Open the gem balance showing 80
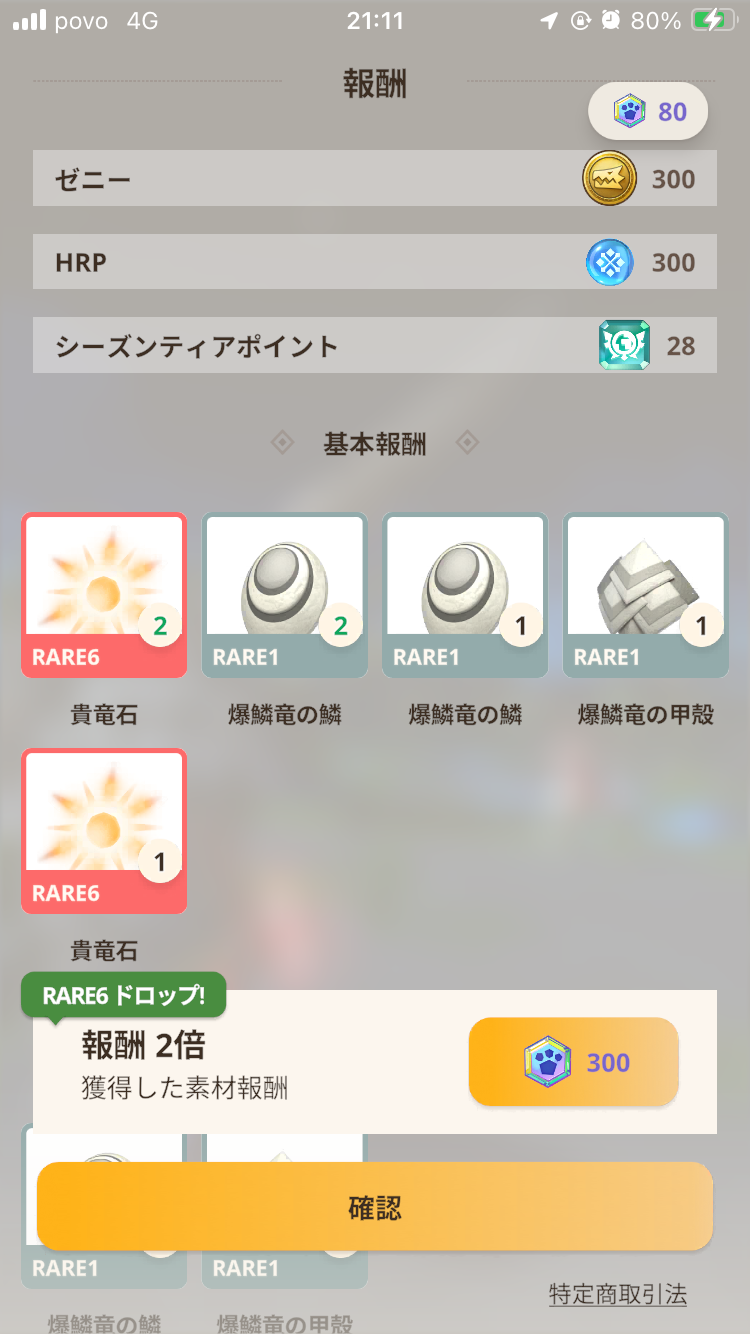 tap(648, 111)
